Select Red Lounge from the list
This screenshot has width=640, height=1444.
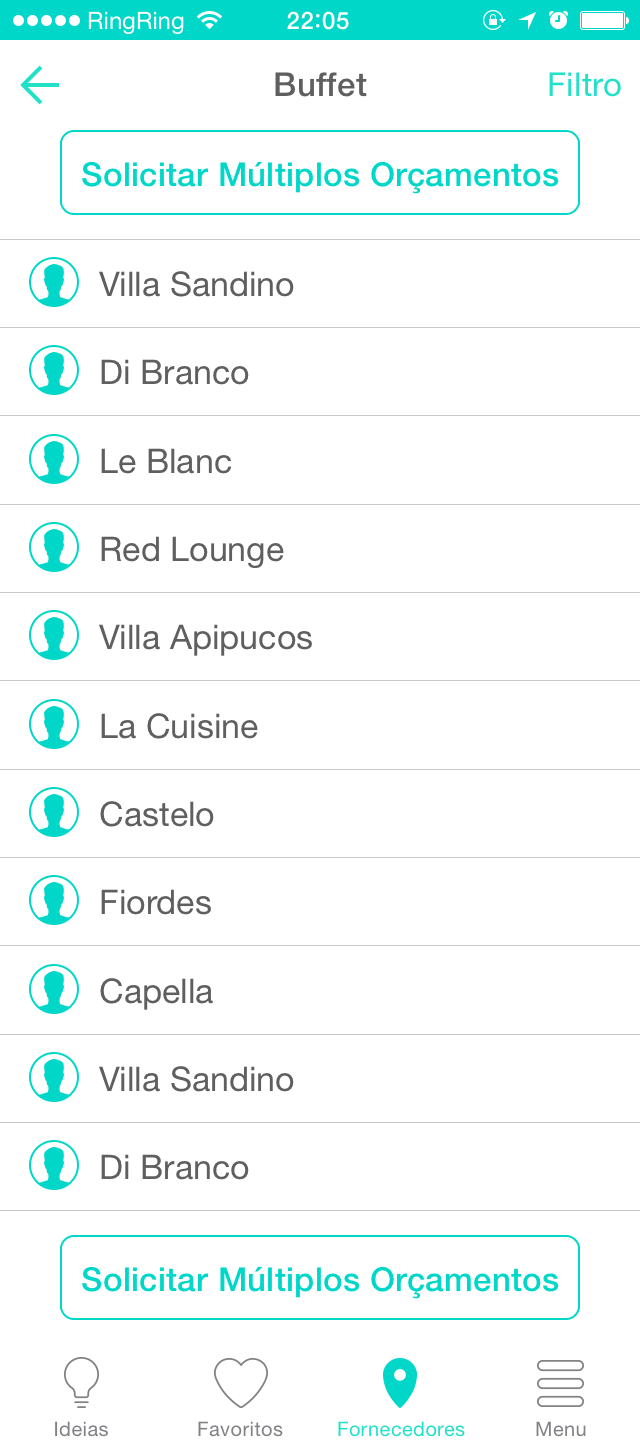320,549
